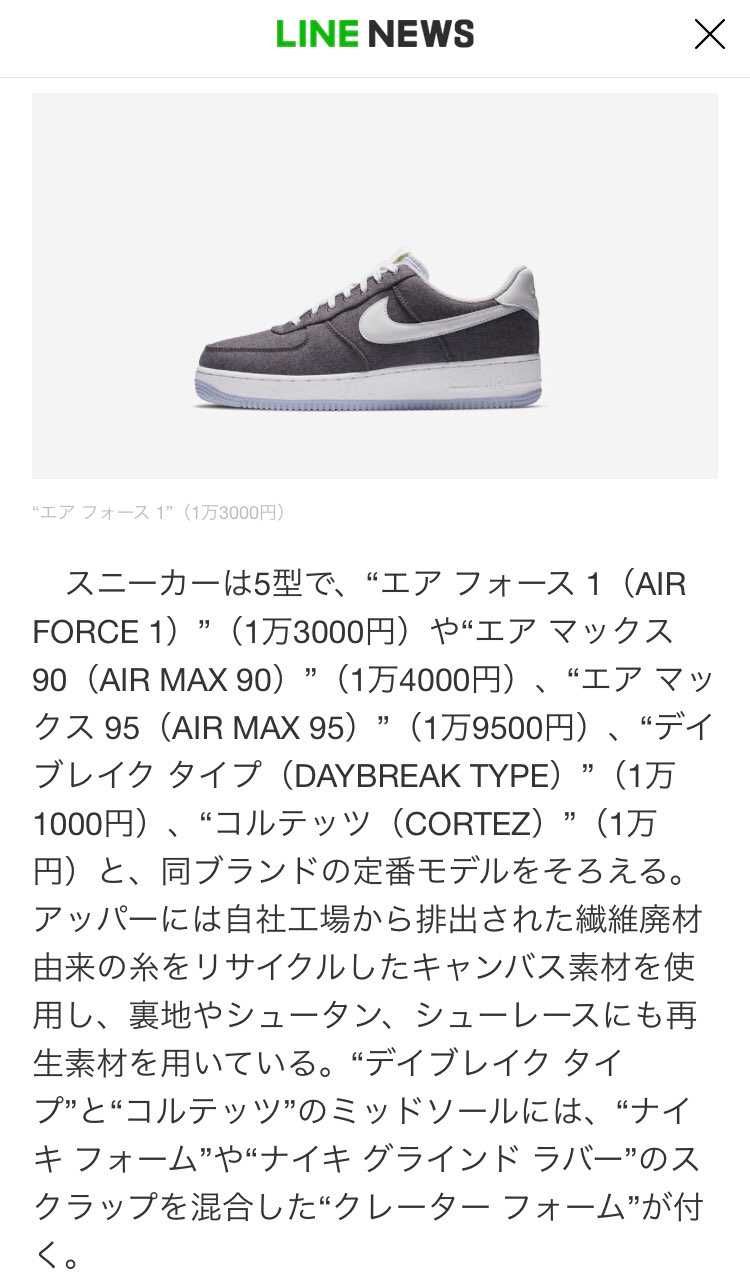Screen dimensions: 750x1284
Task: Close the LINE NEWS article
Action: [x=709, y=35]
